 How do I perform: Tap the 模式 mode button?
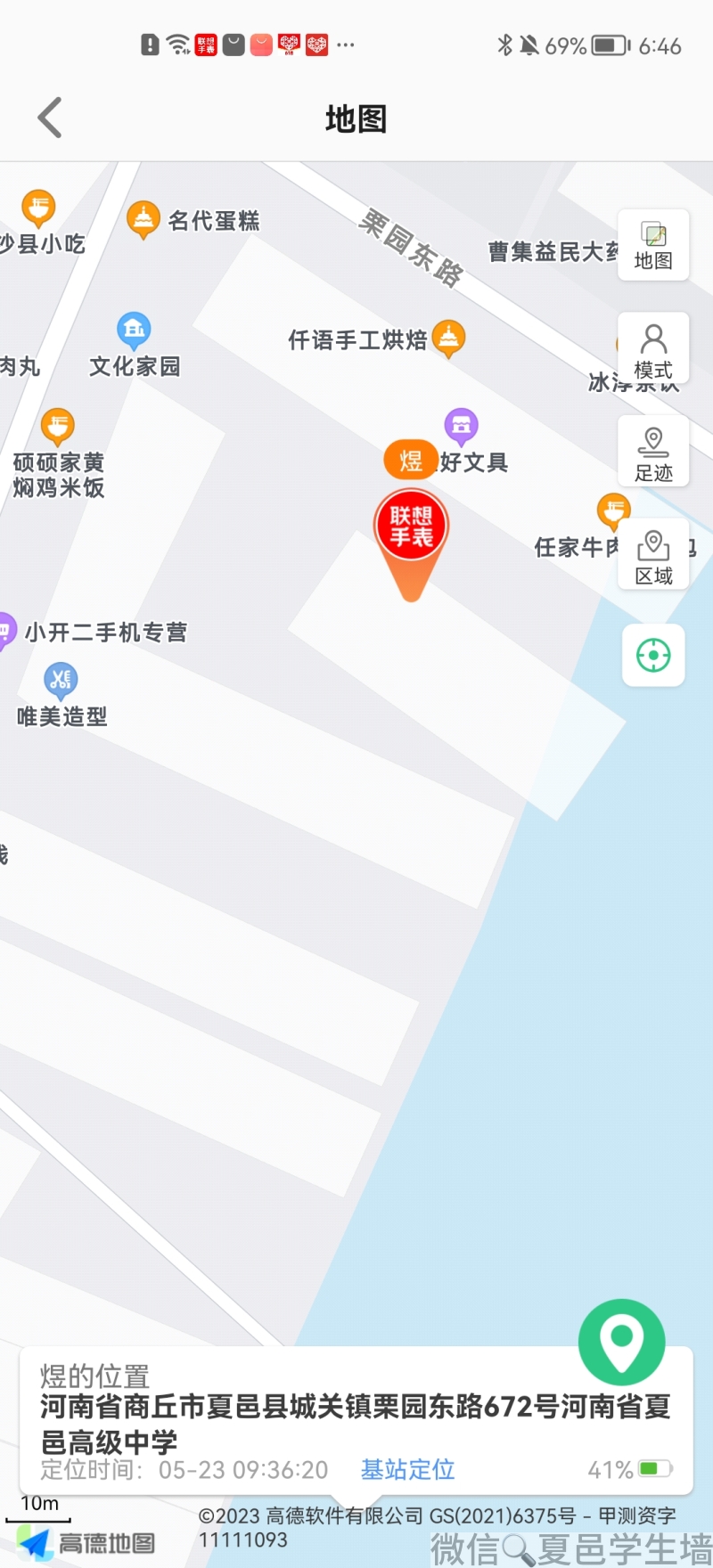pyautogui.click(x=653, y=349)
